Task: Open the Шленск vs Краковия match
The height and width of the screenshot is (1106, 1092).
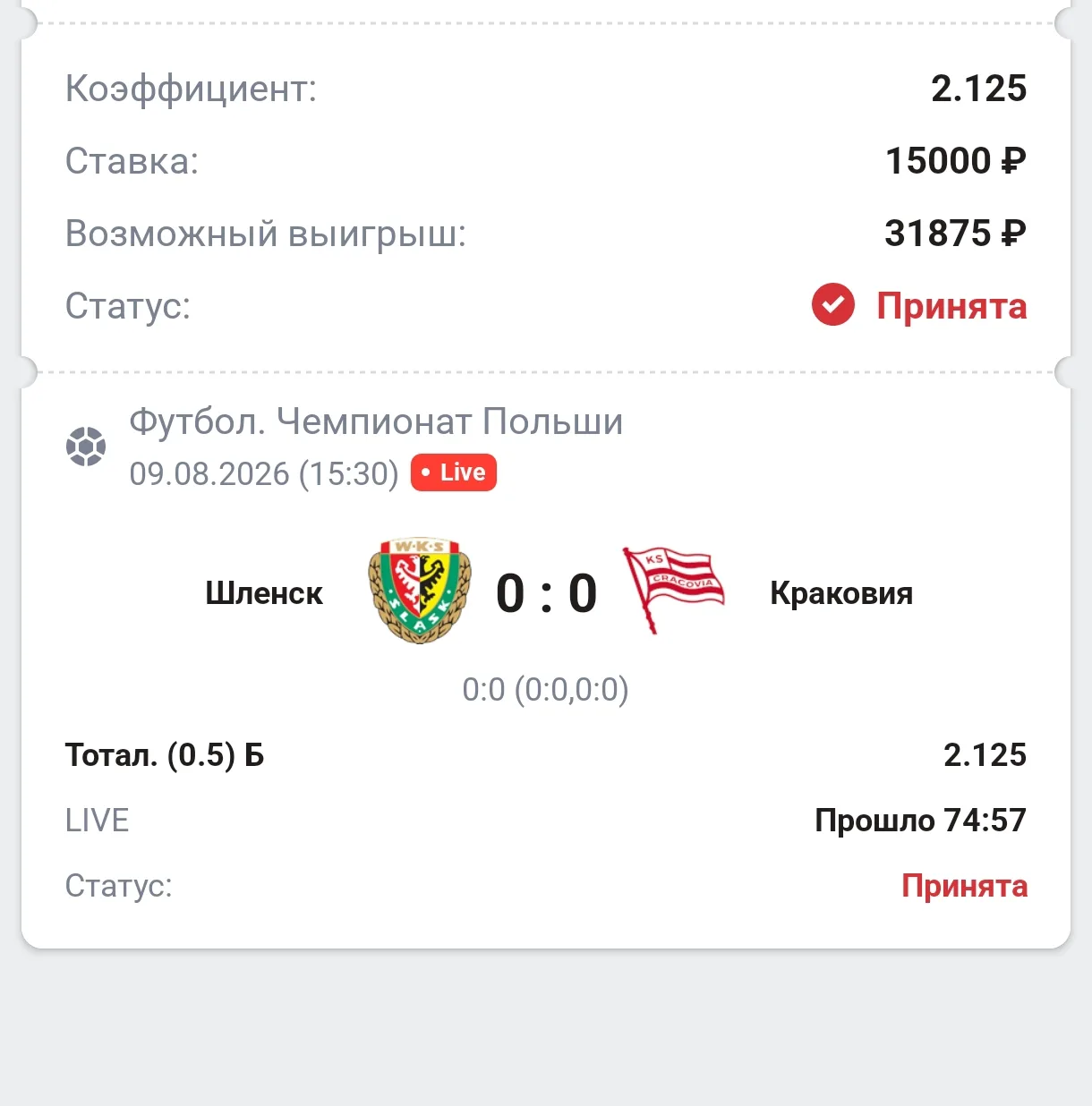Action: (546, 592)
